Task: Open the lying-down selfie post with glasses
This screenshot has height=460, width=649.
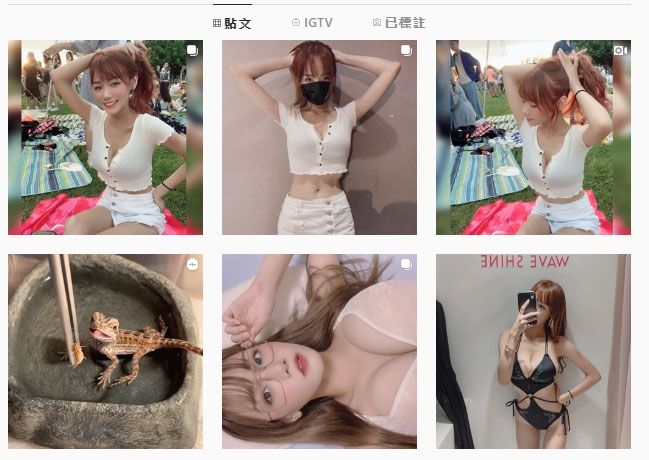Action: tap(319, 351)
